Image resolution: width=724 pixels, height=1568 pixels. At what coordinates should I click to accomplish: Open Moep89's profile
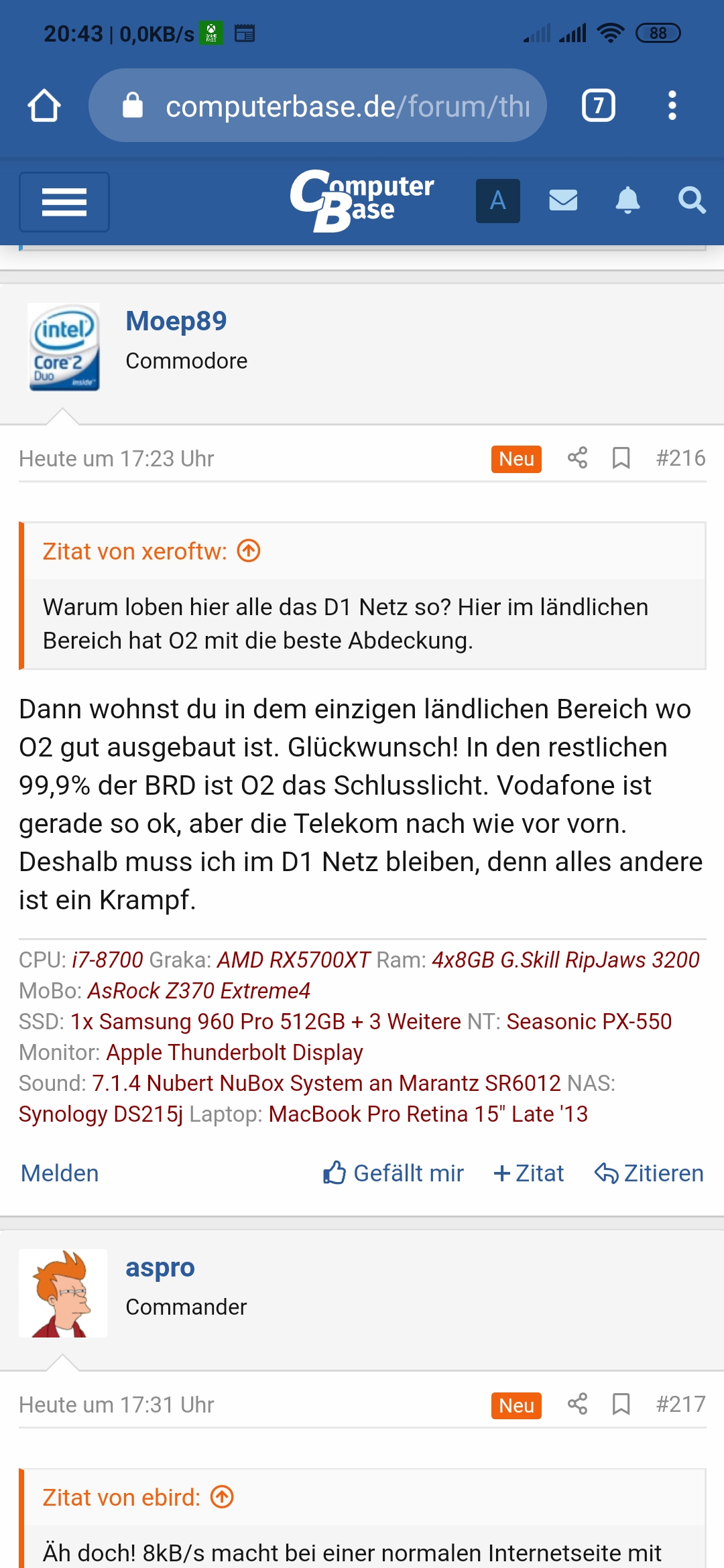(176, 321)
